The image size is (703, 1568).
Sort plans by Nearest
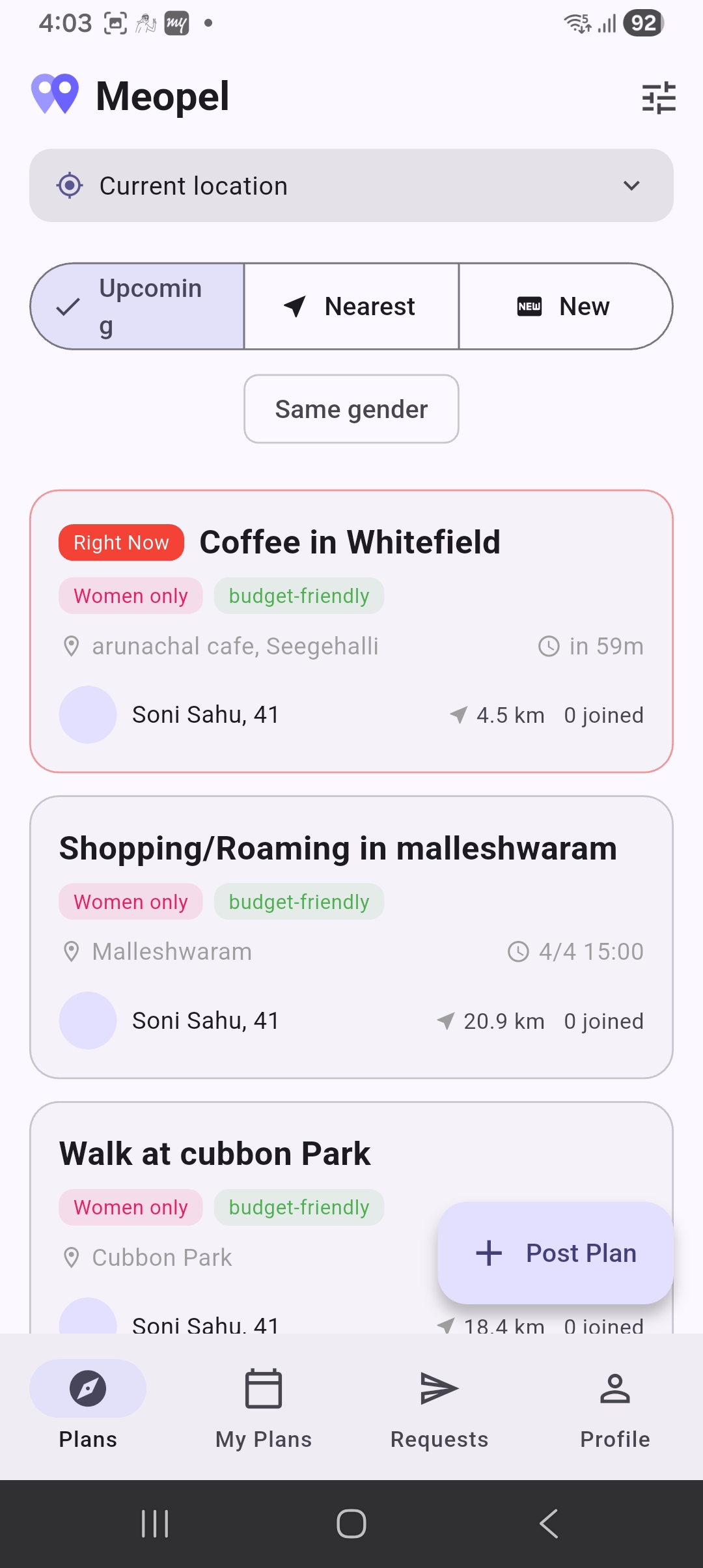351,307
